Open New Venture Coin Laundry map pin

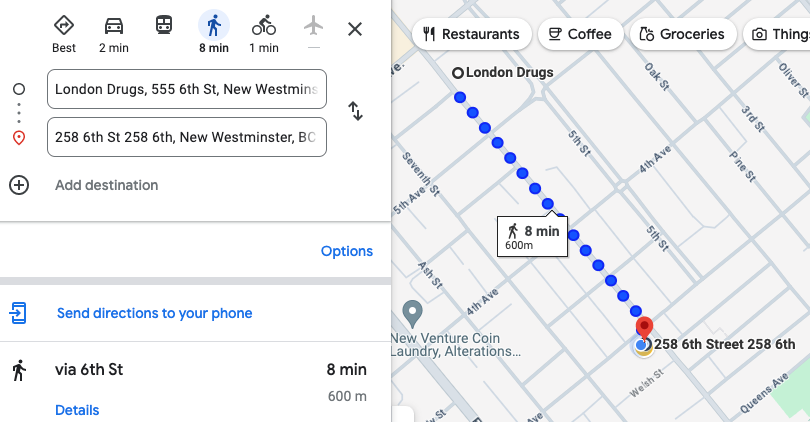tap(411, 313)
